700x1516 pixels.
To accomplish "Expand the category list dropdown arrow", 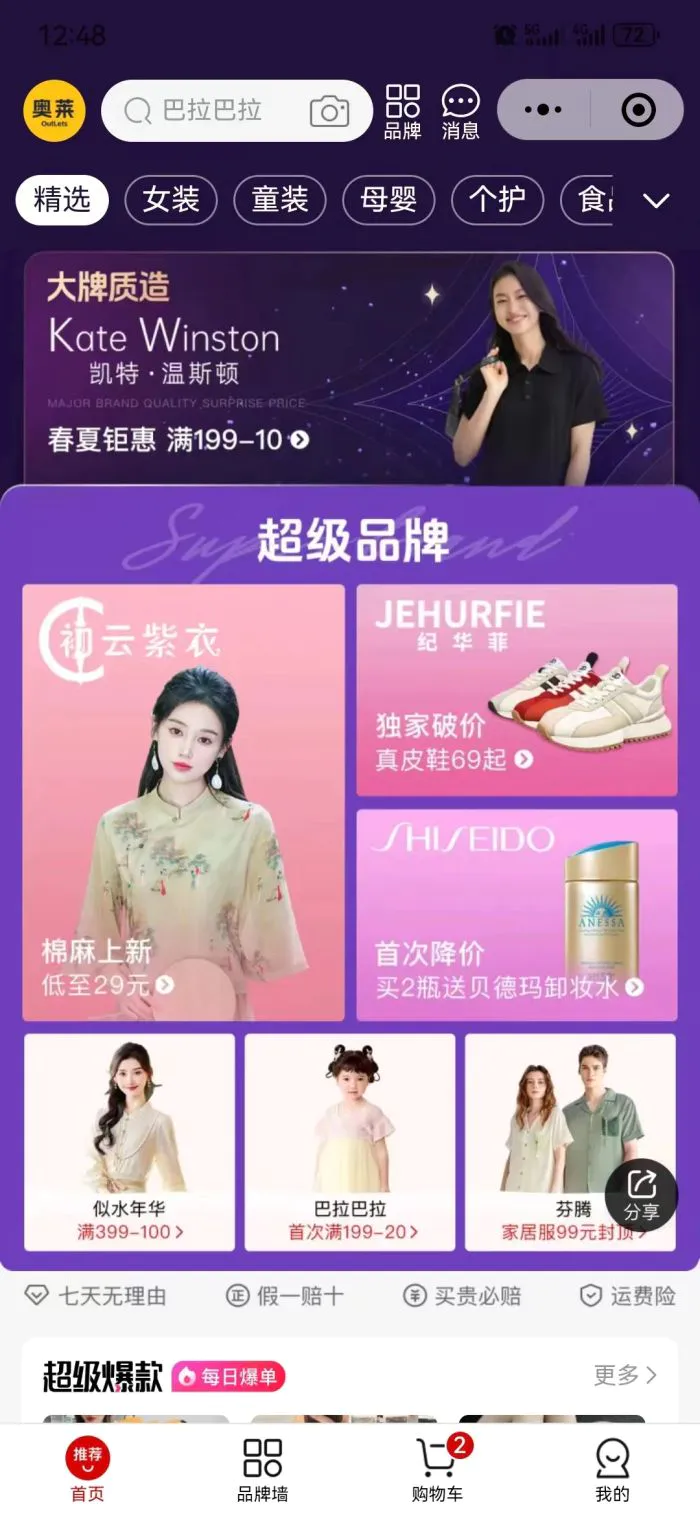I will coord(655,201).
